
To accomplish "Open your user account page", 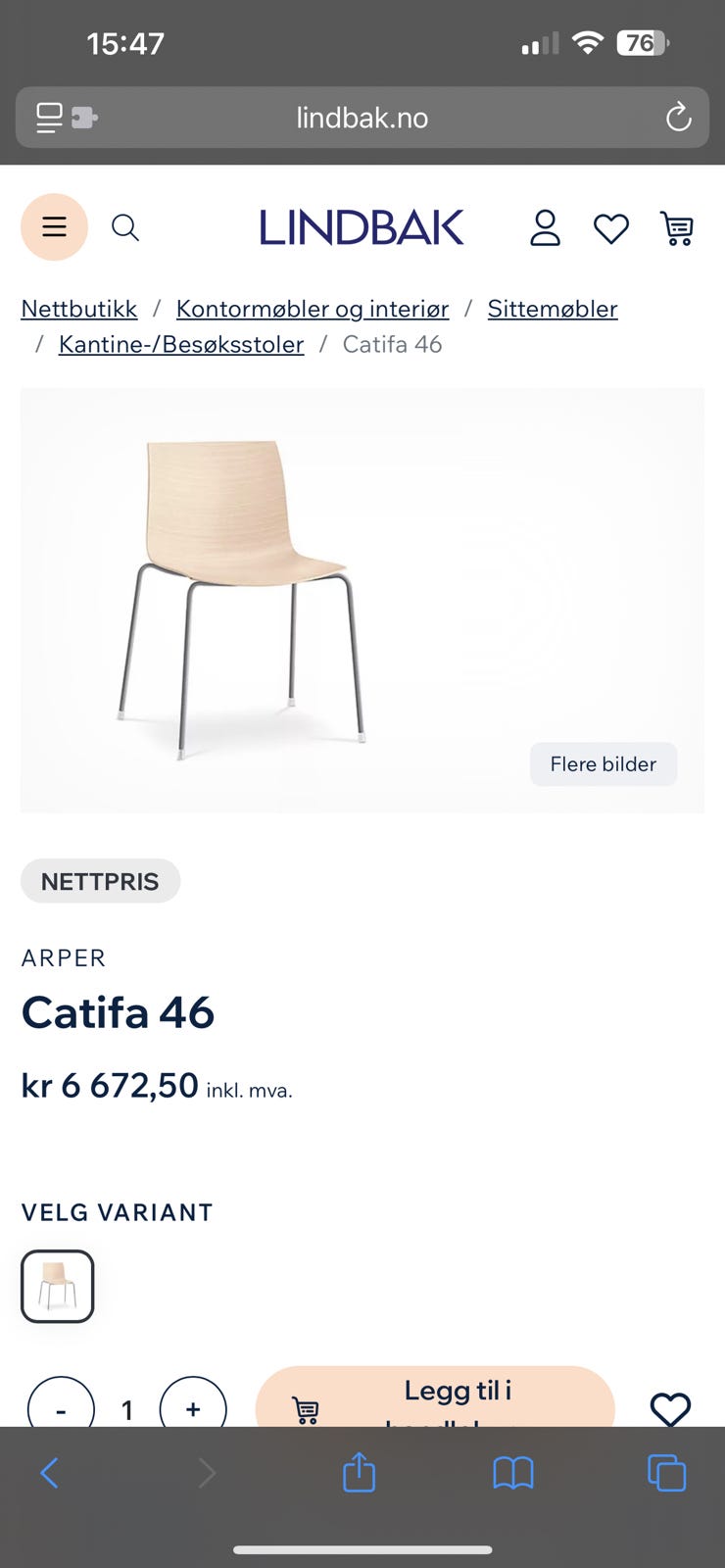I will (x=545, y=227).
